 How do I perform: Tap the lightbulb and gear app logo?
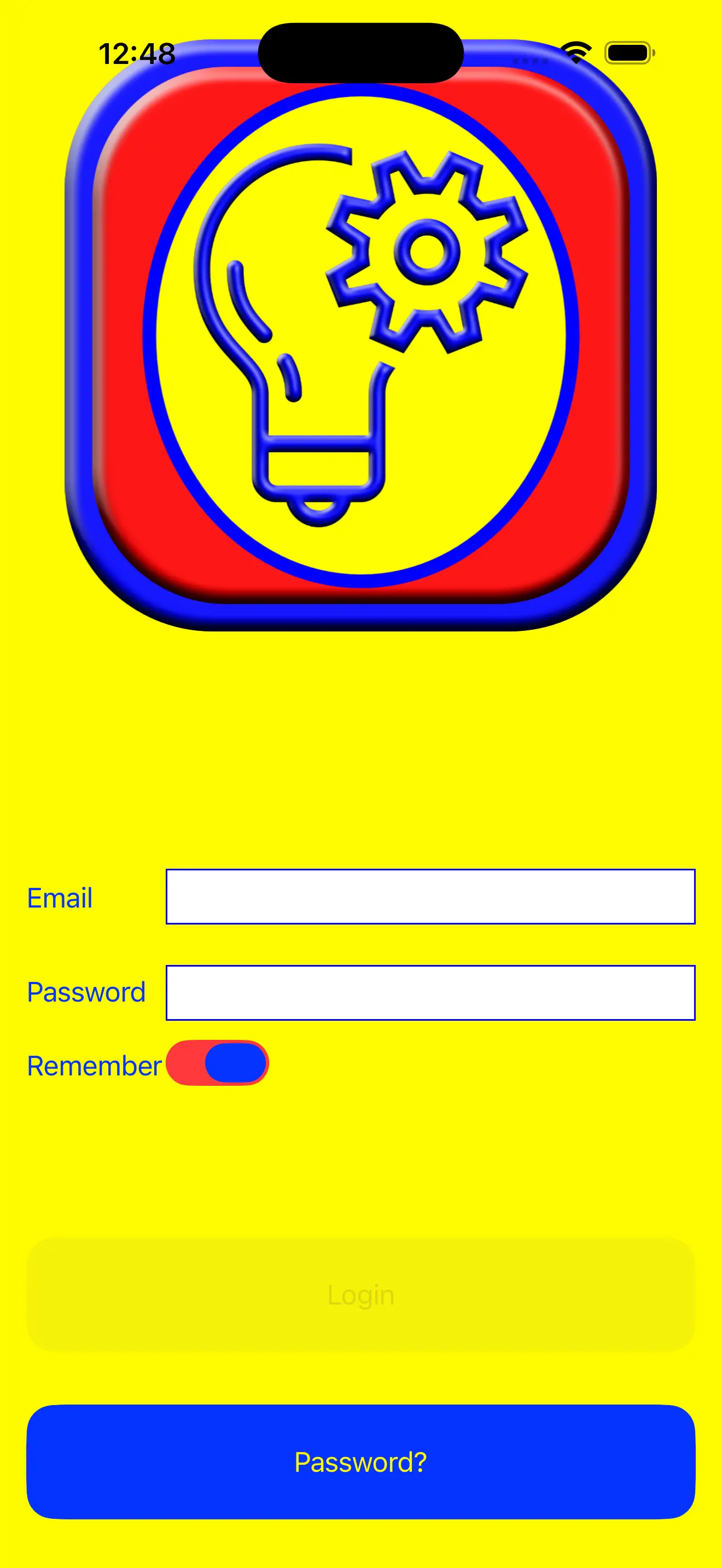[x=360, y=347]
